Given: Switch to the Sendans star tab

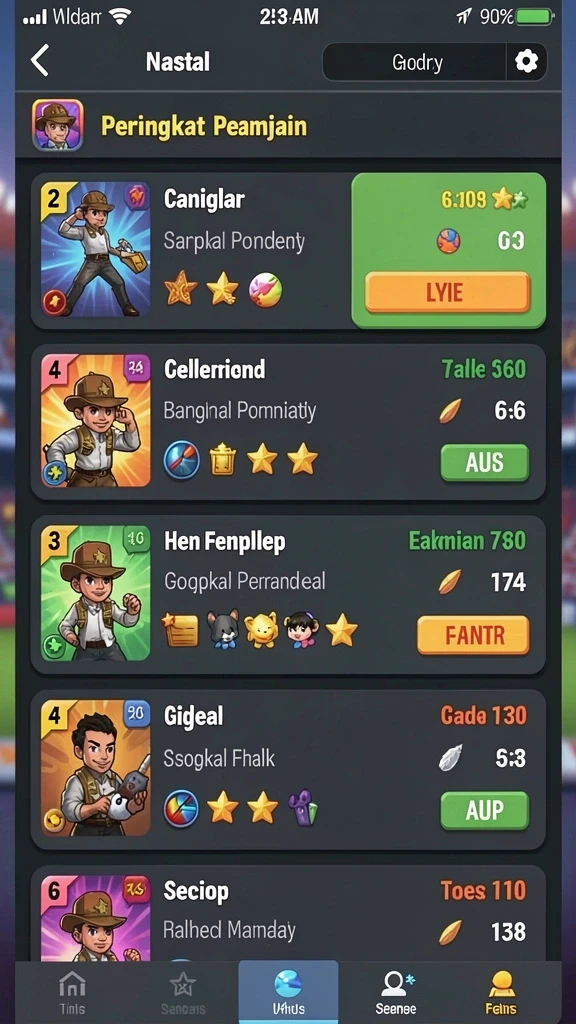Looking at the screenshot, I should [183, 991].
